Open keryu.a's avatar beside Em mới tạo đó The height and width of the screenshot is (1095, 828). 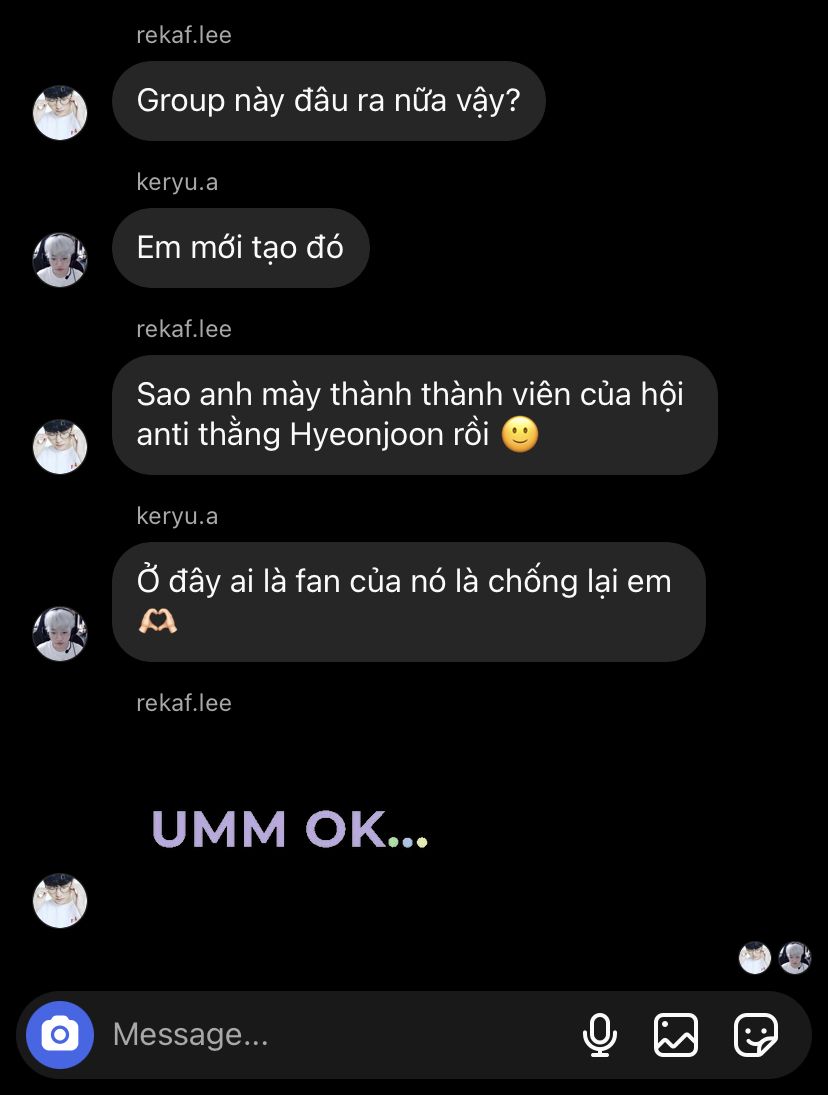point(60,259)
